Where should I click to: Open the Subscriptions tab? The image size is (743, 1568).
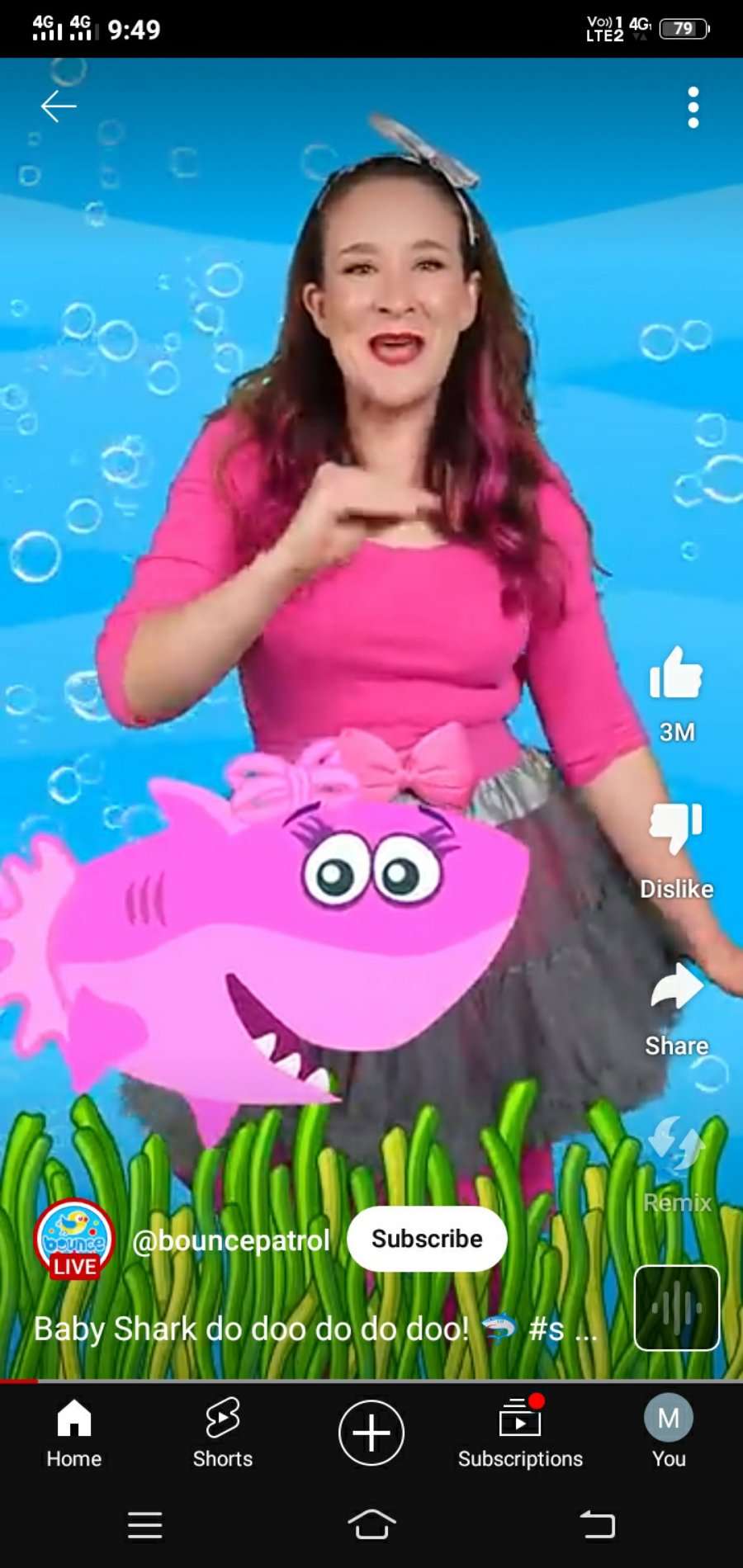coord(520,1433)
